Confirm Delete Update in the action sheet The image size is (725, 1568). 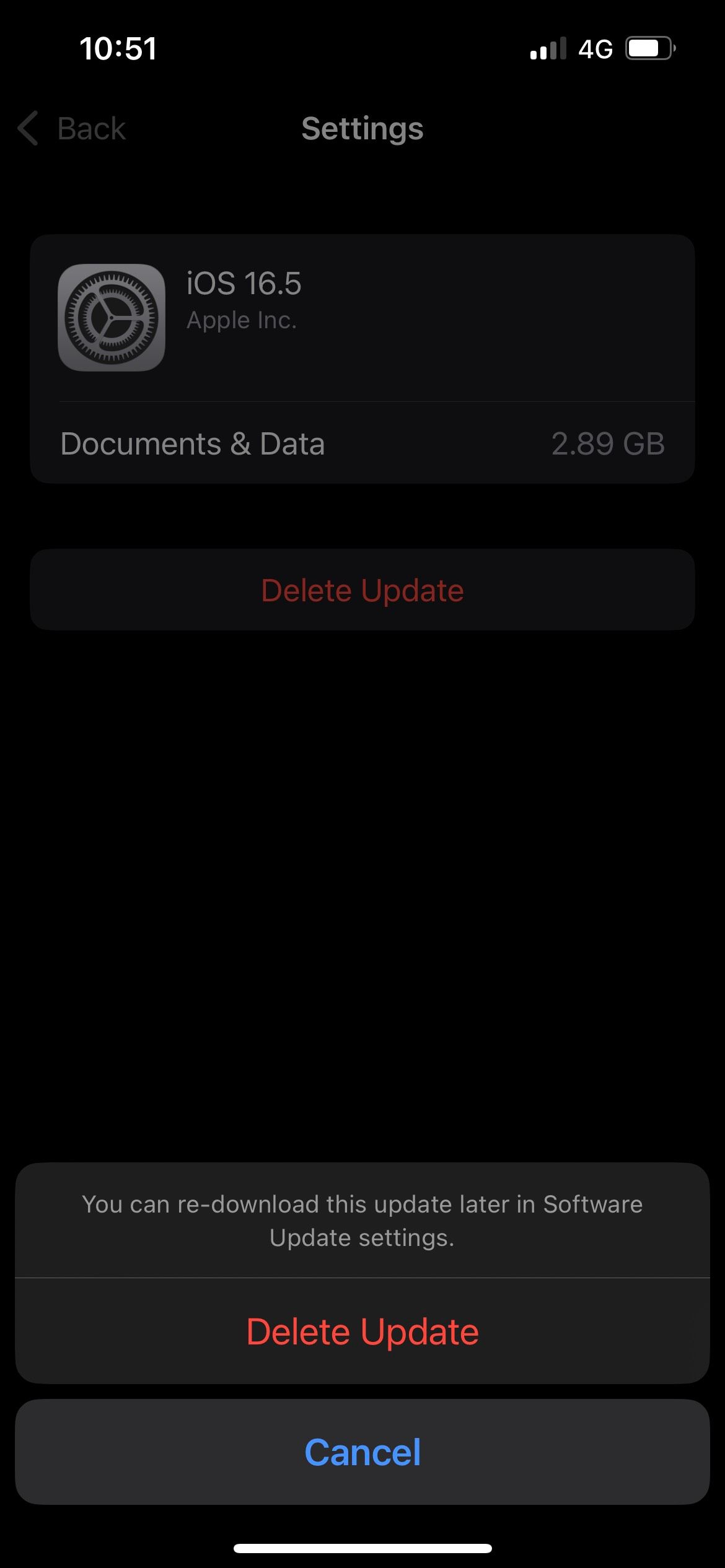pos(362,1332)
